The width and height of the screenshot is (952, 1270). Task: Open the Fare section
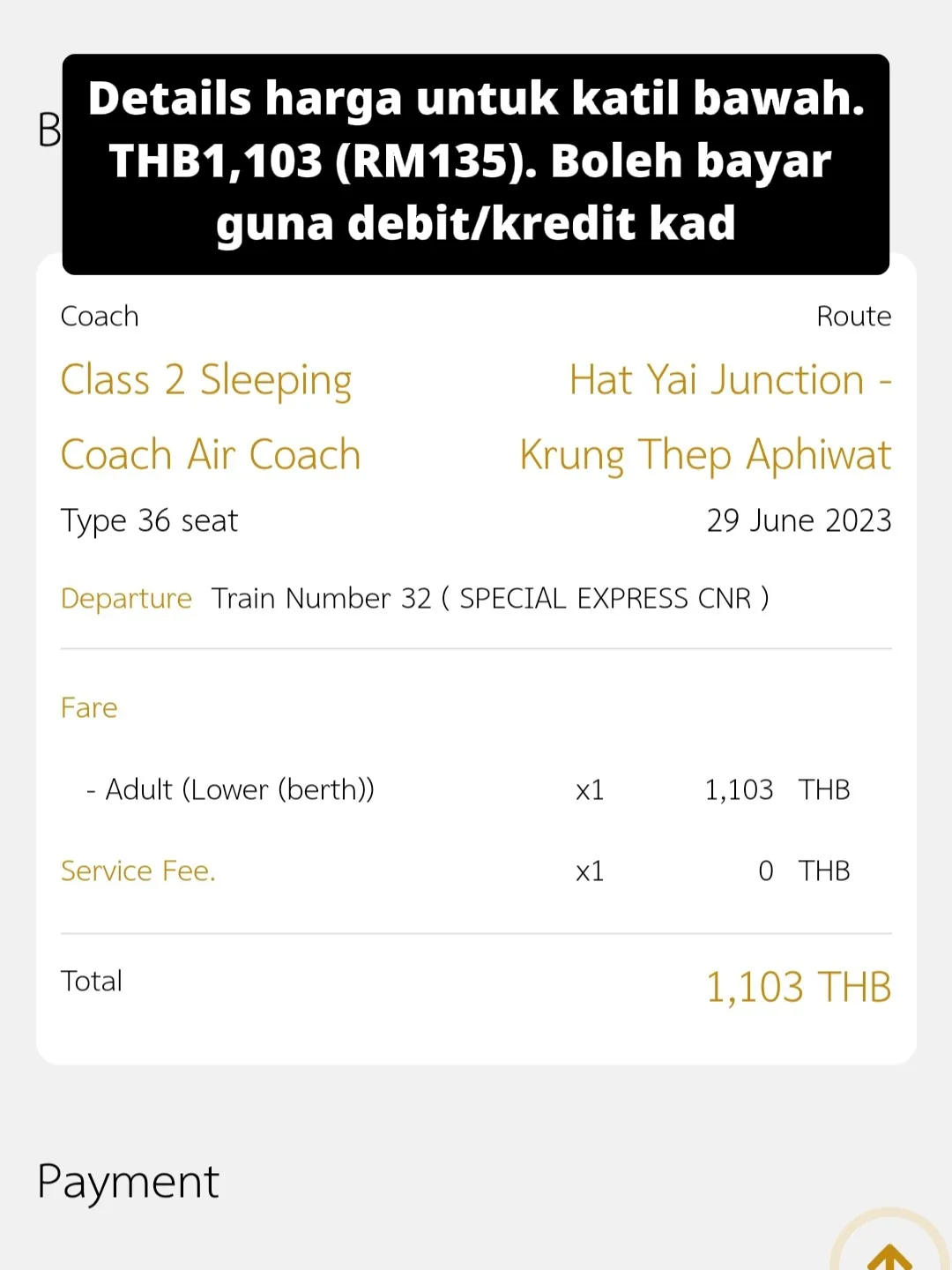click(88, 707)
